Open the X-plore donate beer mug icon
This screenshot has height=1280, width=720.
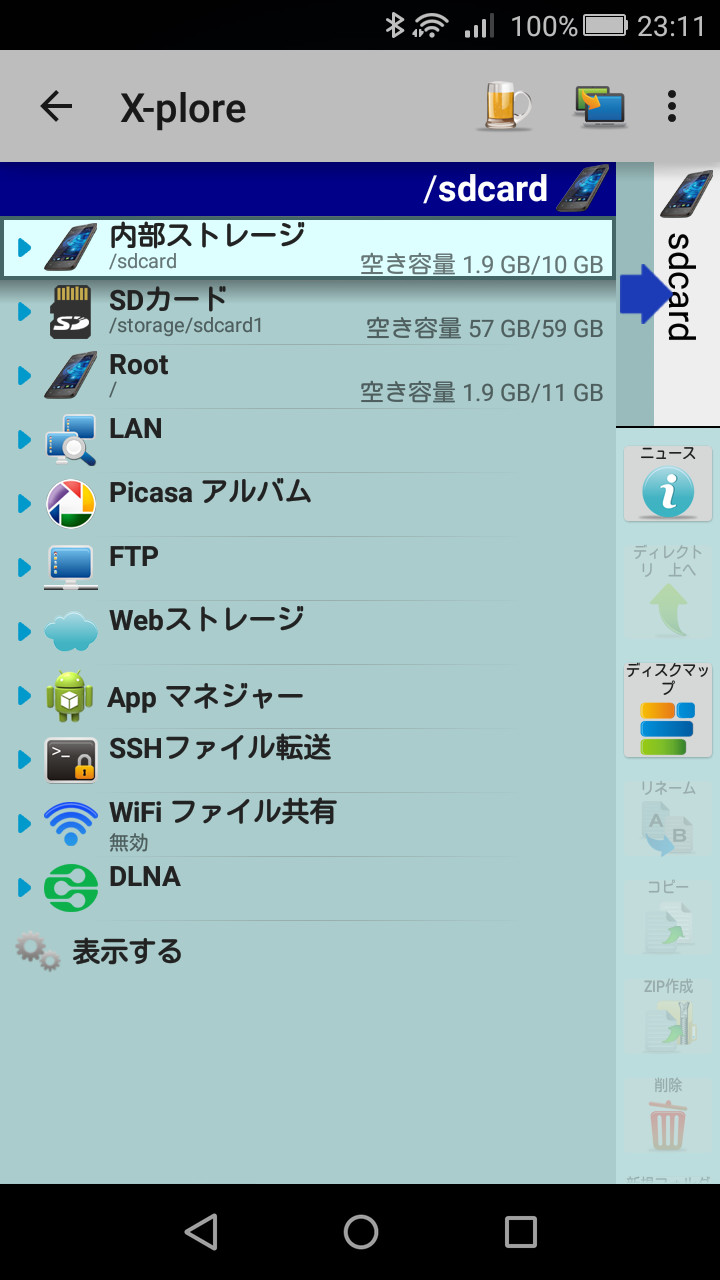[504, 106]
